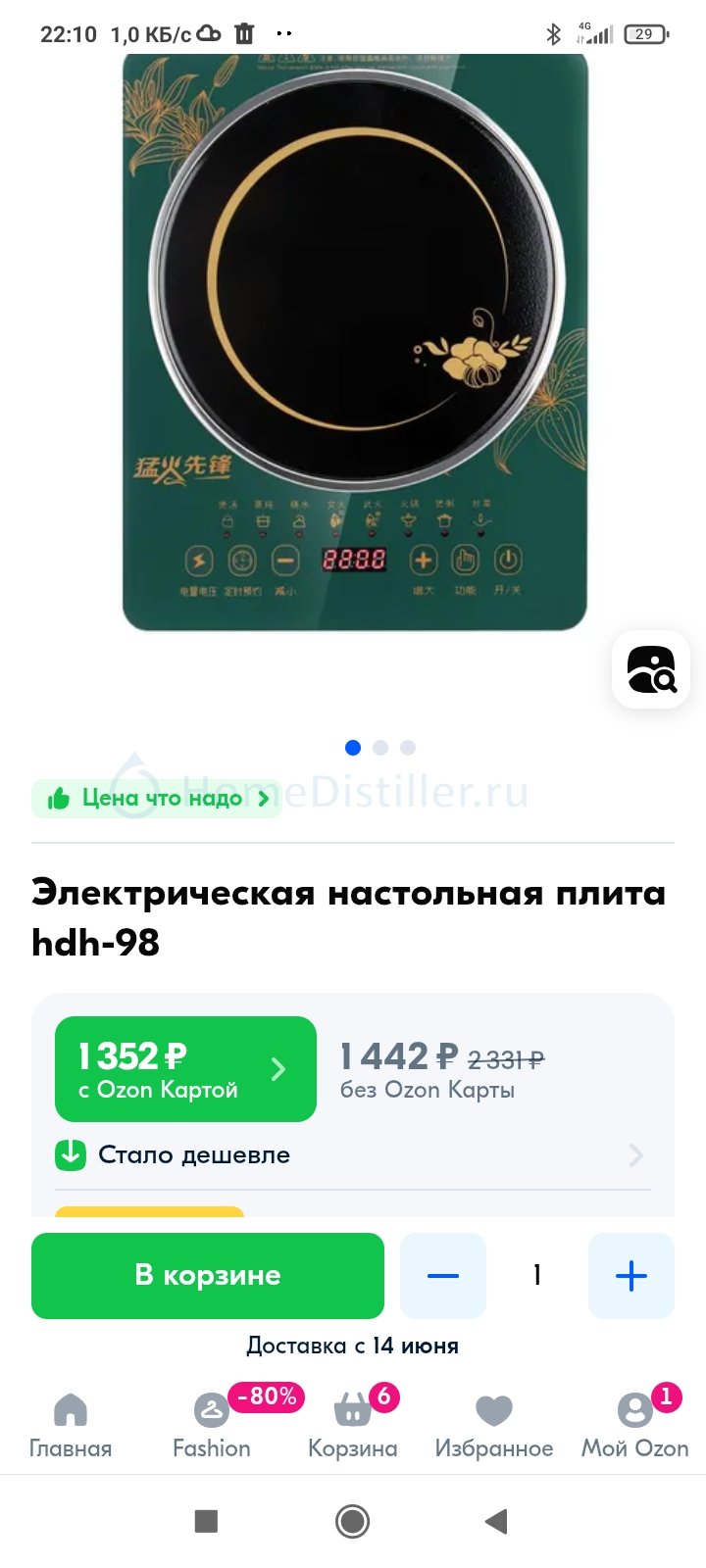The width and height of the screenshot is (706, 1568).
Task: Tap the green 'В корзине' button
Action: (x=208, y=1275)
